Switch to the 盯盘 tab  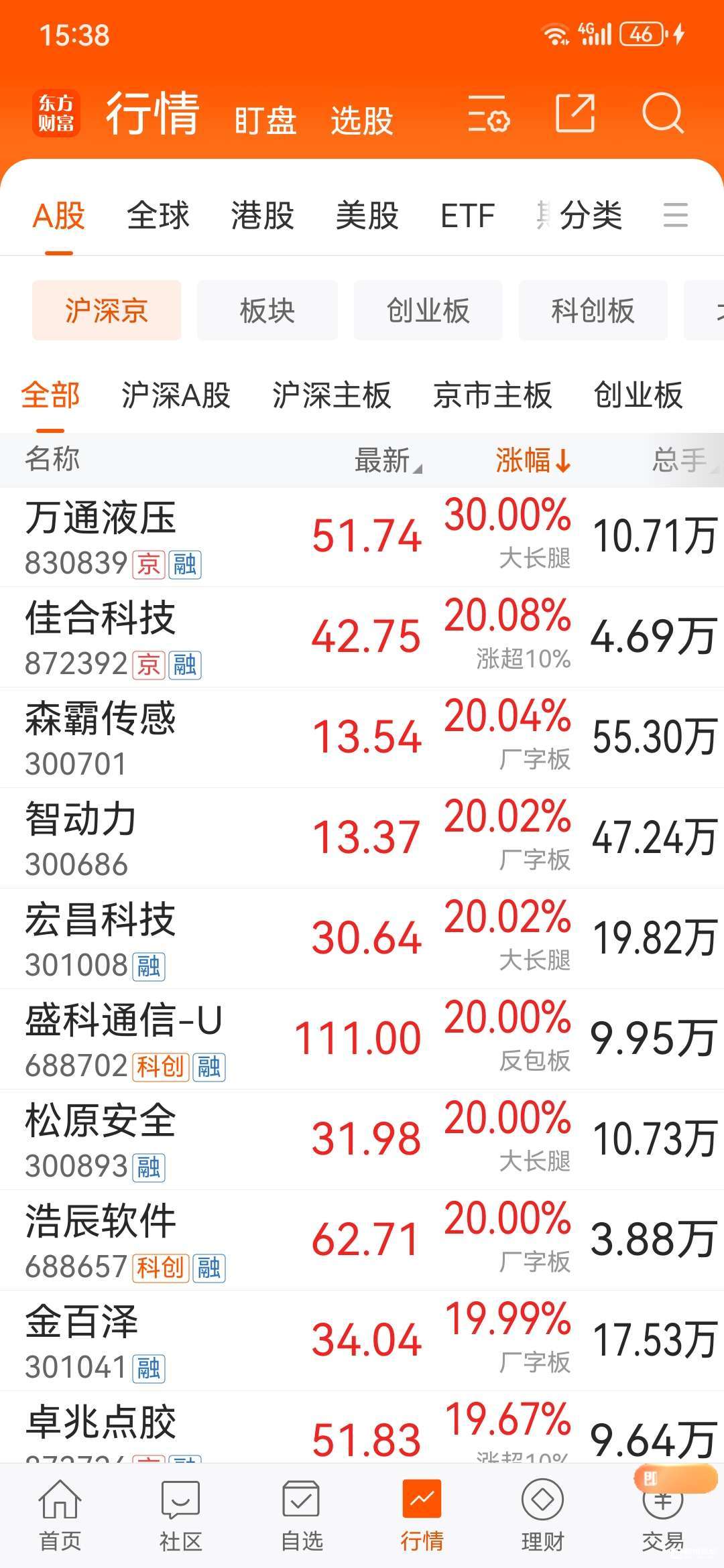265,121
